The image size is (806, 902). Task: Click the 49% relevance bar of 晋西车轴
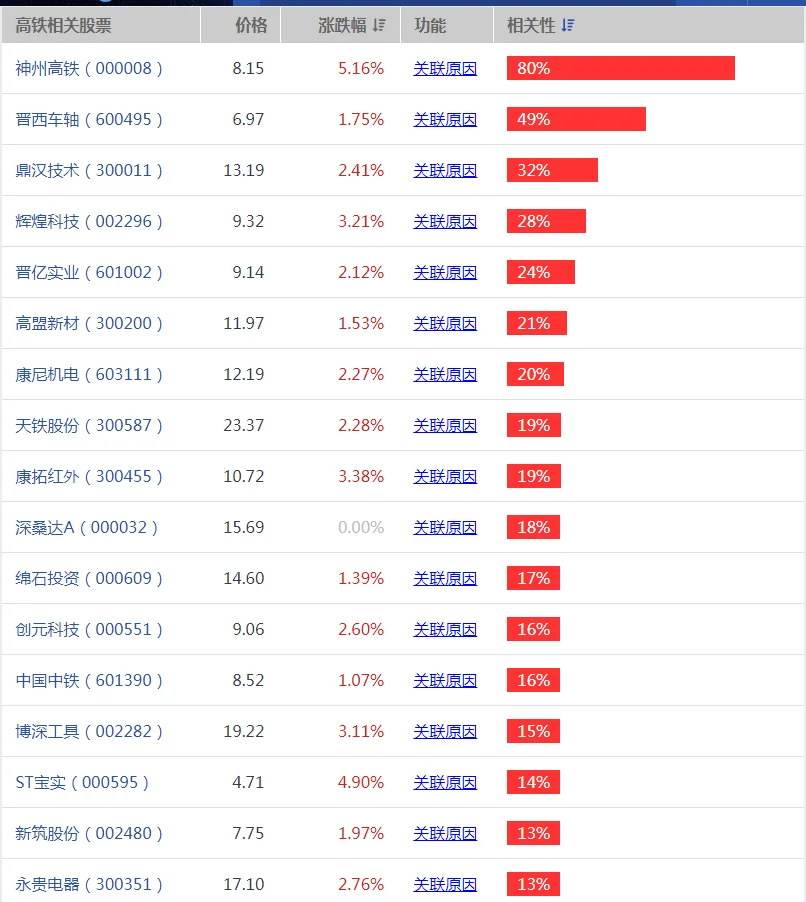click(576, 119)
